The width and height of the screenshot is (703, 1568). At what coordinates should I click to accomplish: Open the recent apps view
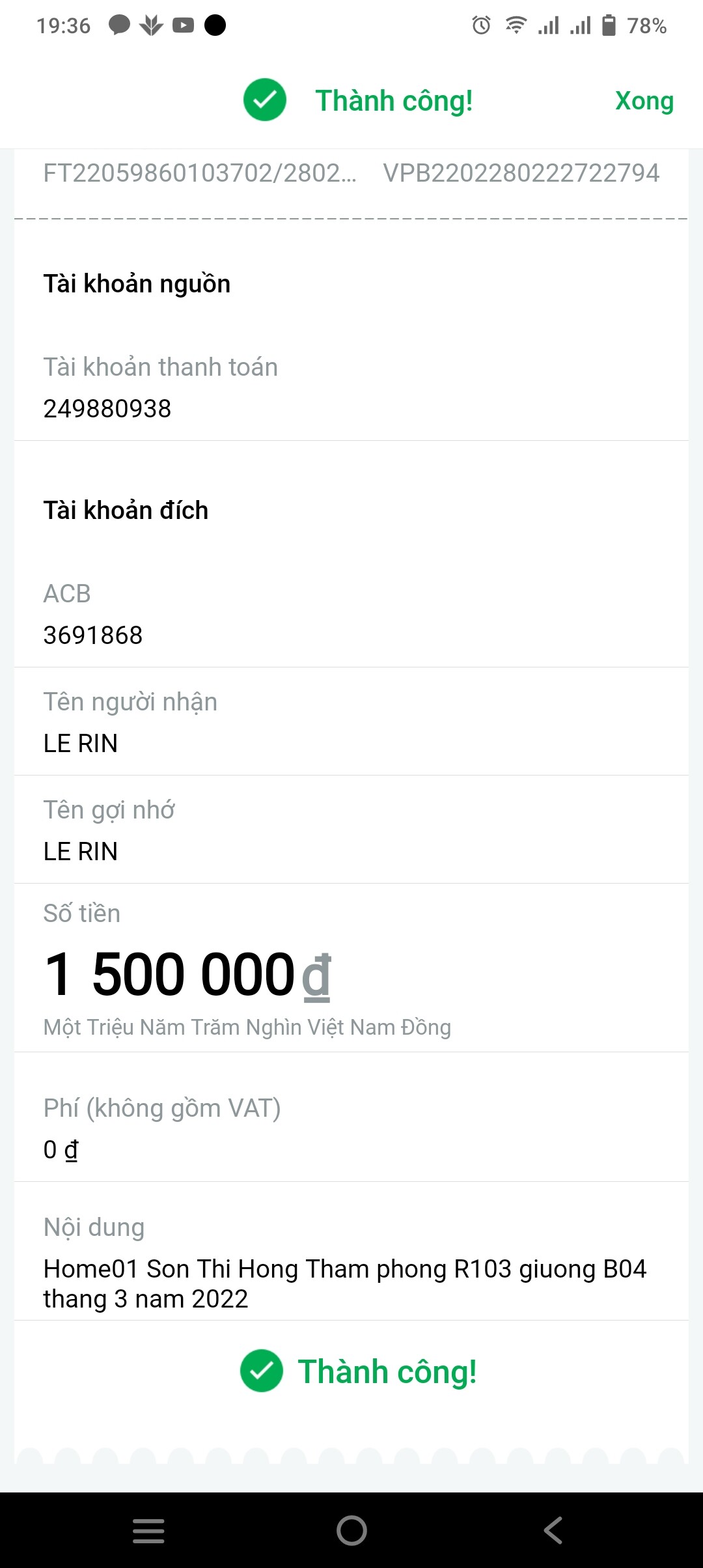coord(148,1530)
